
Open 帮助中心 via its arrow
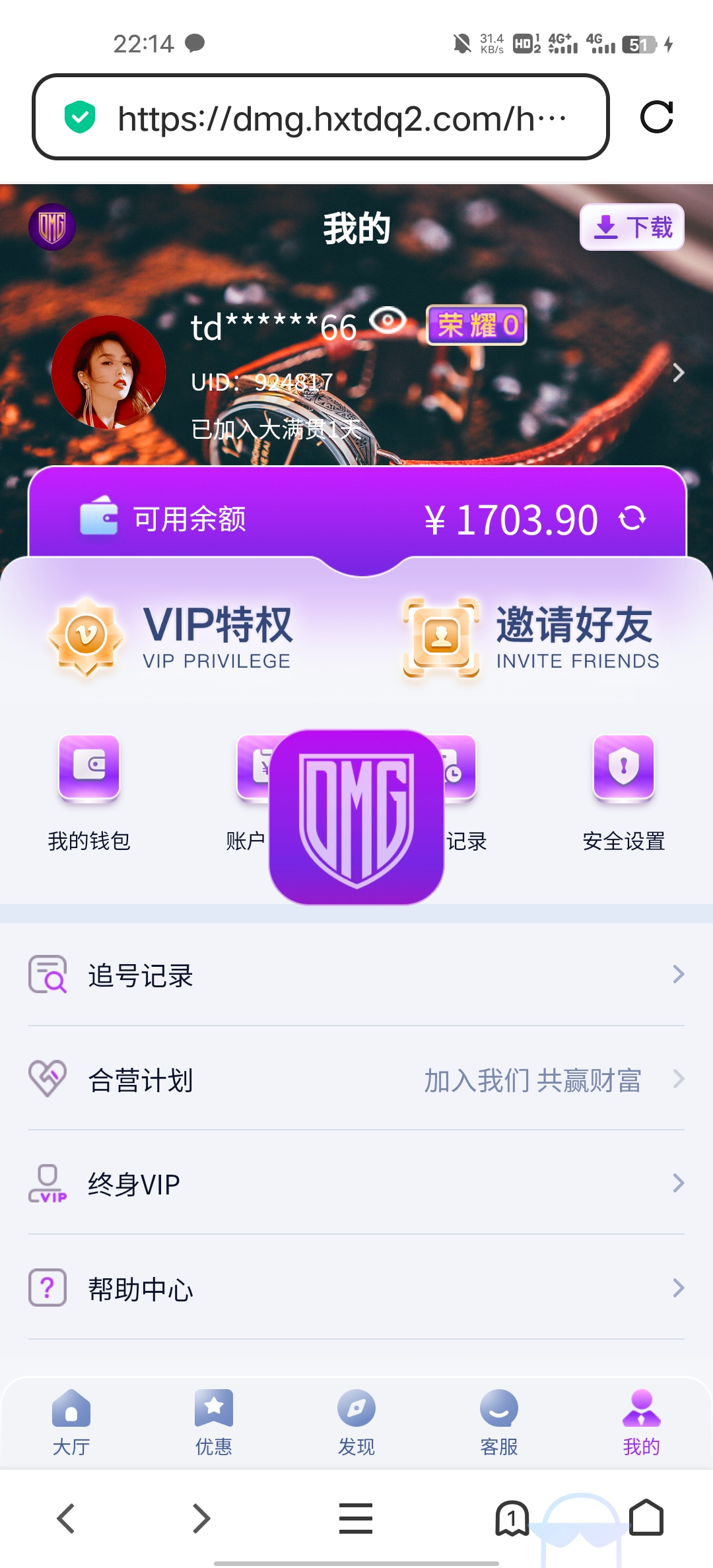click(x=680, y=1288)
